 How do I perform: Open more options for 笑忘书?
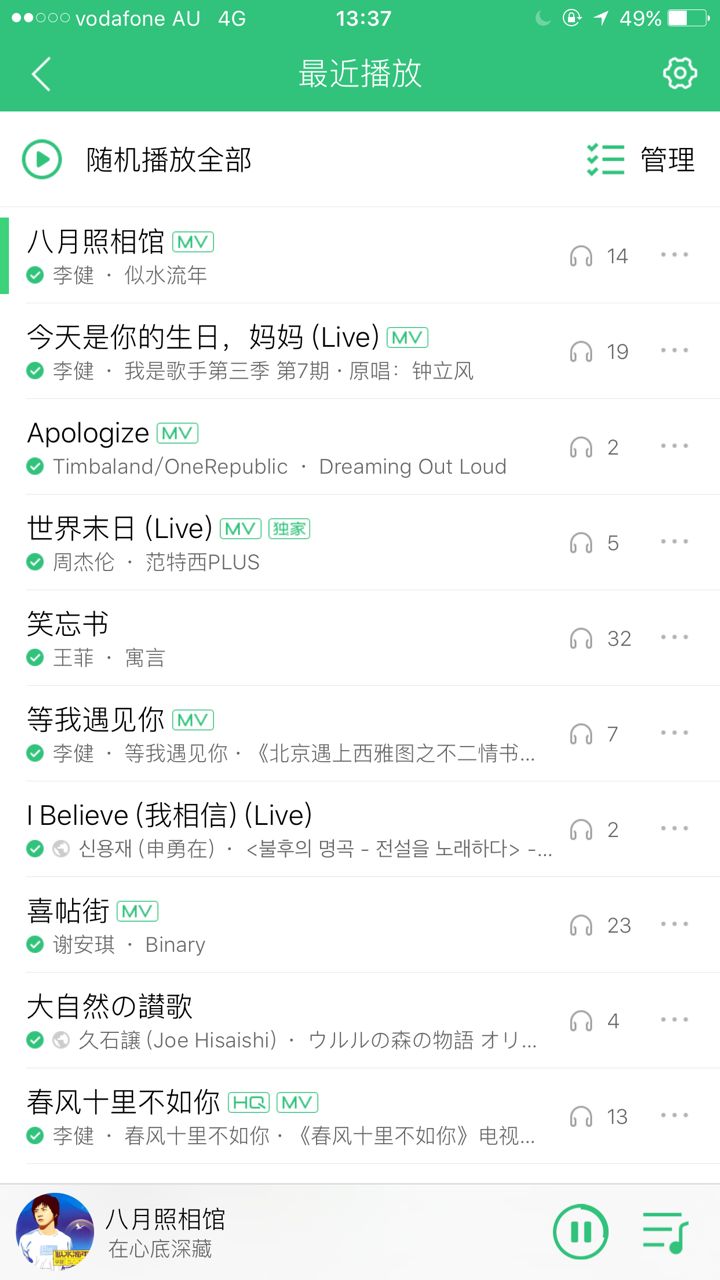(x=674, y=637)
